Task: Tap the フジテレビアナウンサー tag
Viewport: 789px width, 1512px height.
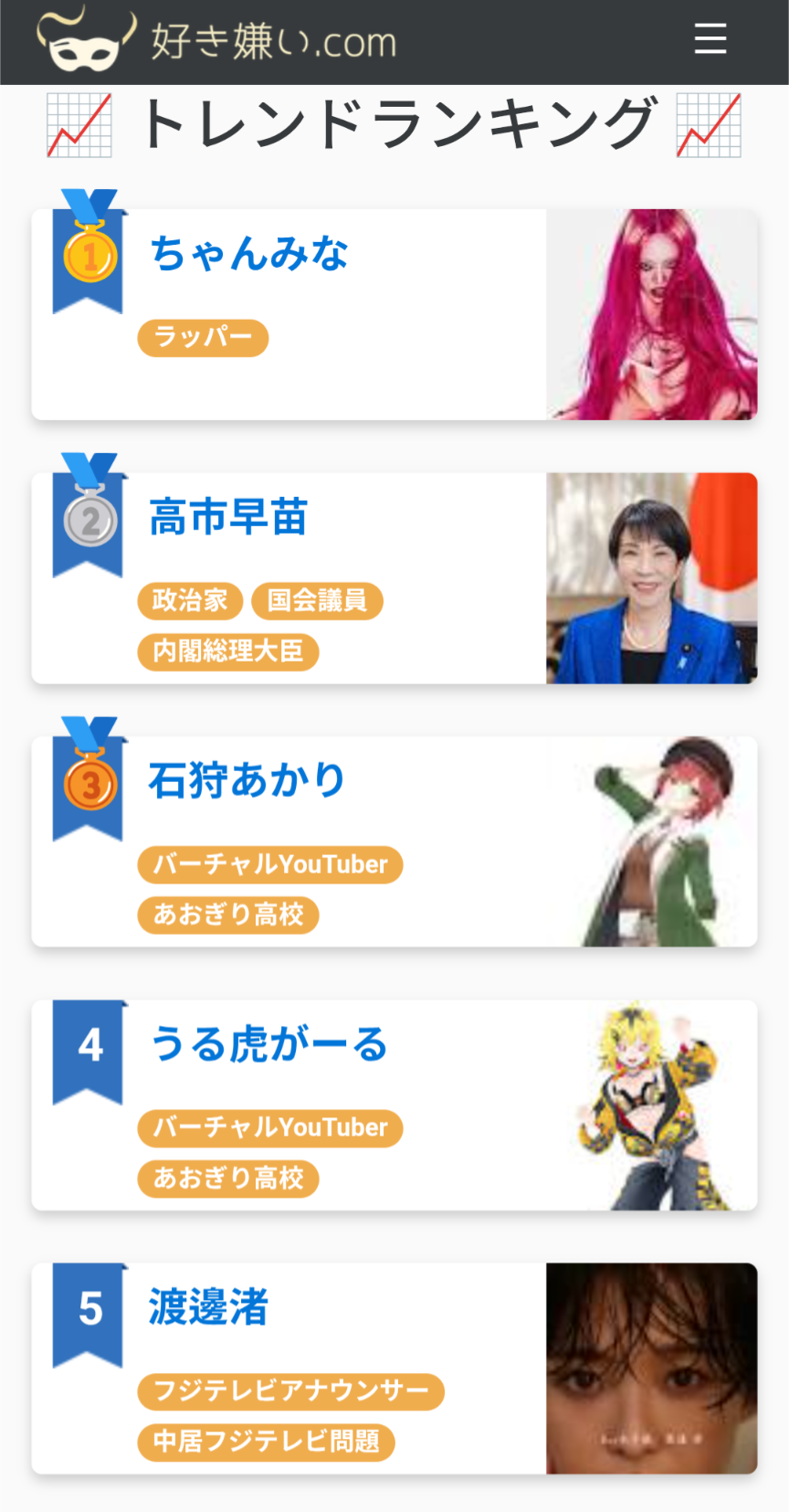Action: (x=290, y=1391)
